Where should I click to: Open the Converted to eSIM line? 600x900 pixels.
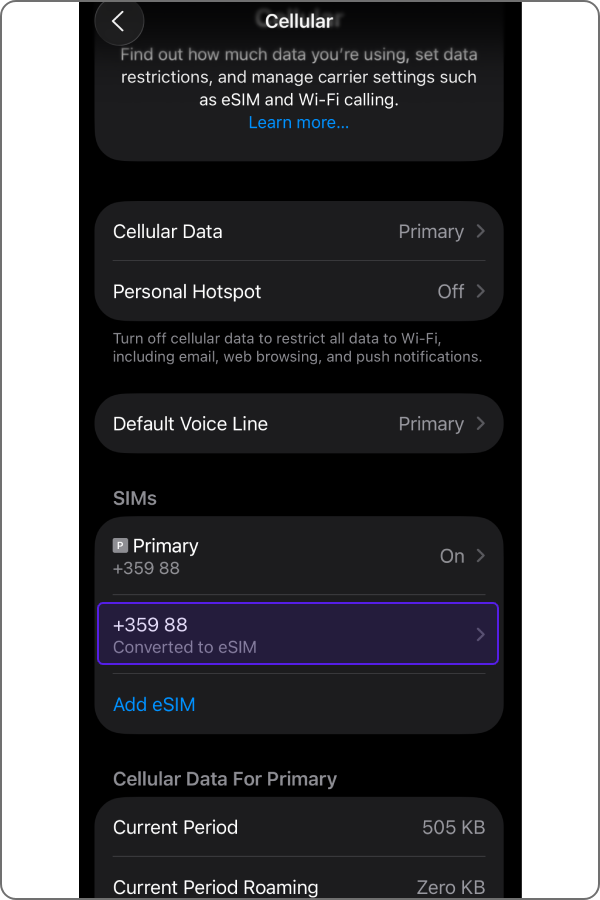[298, 634]
